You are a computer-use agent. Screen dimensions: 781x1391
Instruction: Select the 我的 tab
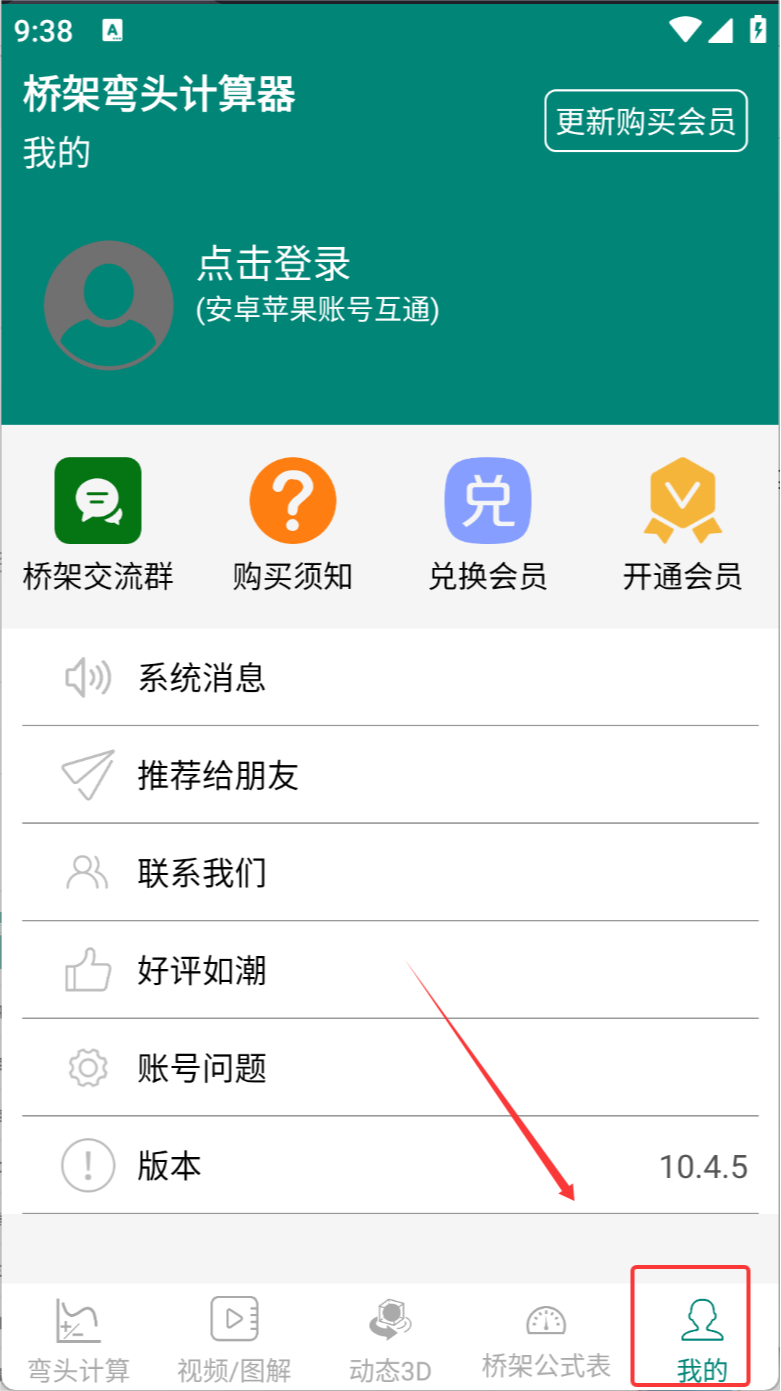(x=702, y=1338)
